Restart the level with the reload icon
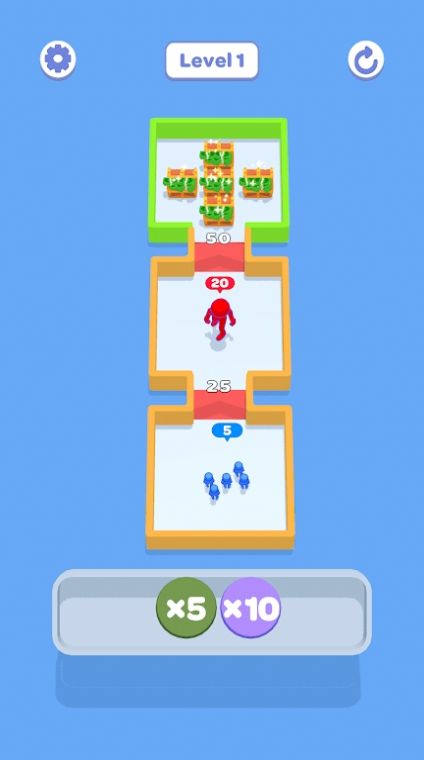424x760 pixels. 366,60
